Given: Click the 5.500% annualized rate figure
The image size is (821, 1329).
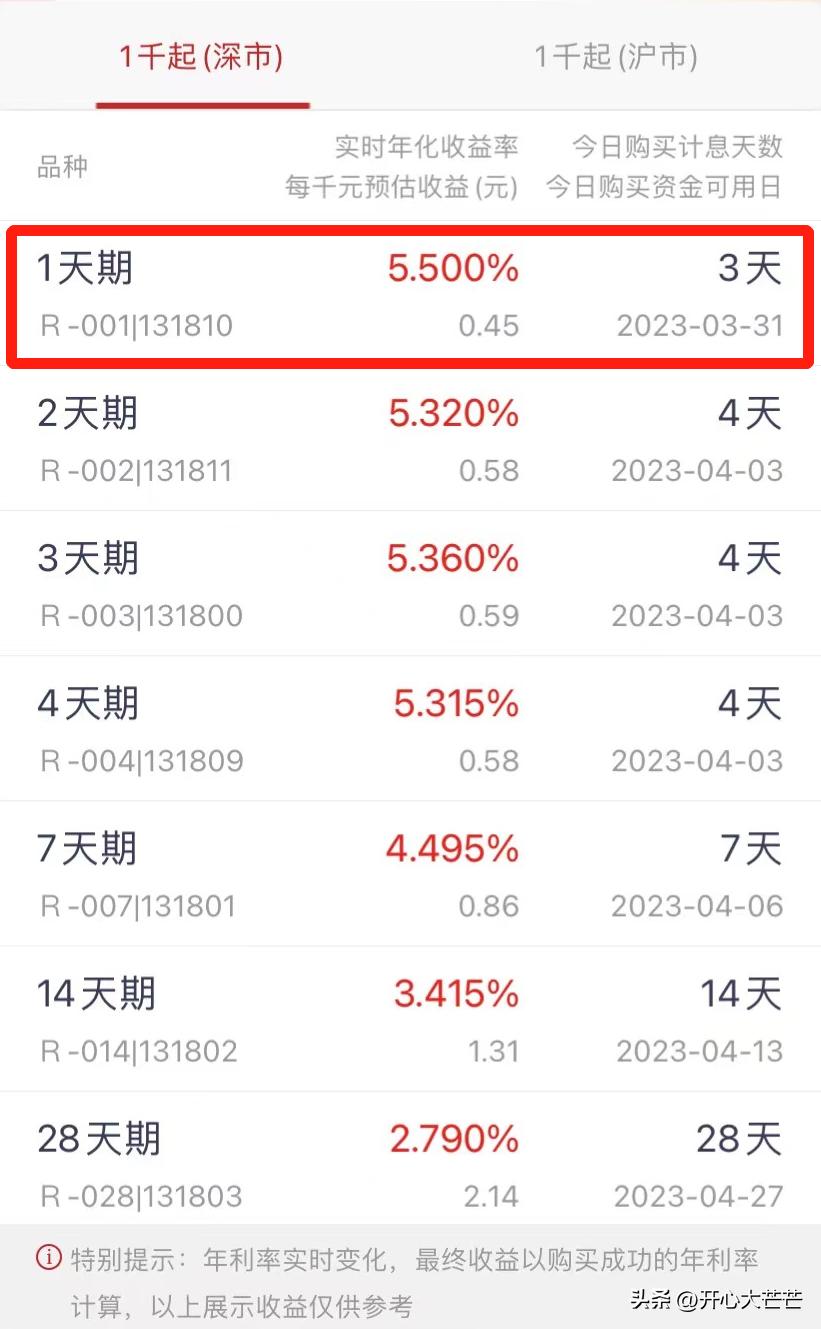Looking at the screenshot, I should pyautogui.click(x=452, y=268).
